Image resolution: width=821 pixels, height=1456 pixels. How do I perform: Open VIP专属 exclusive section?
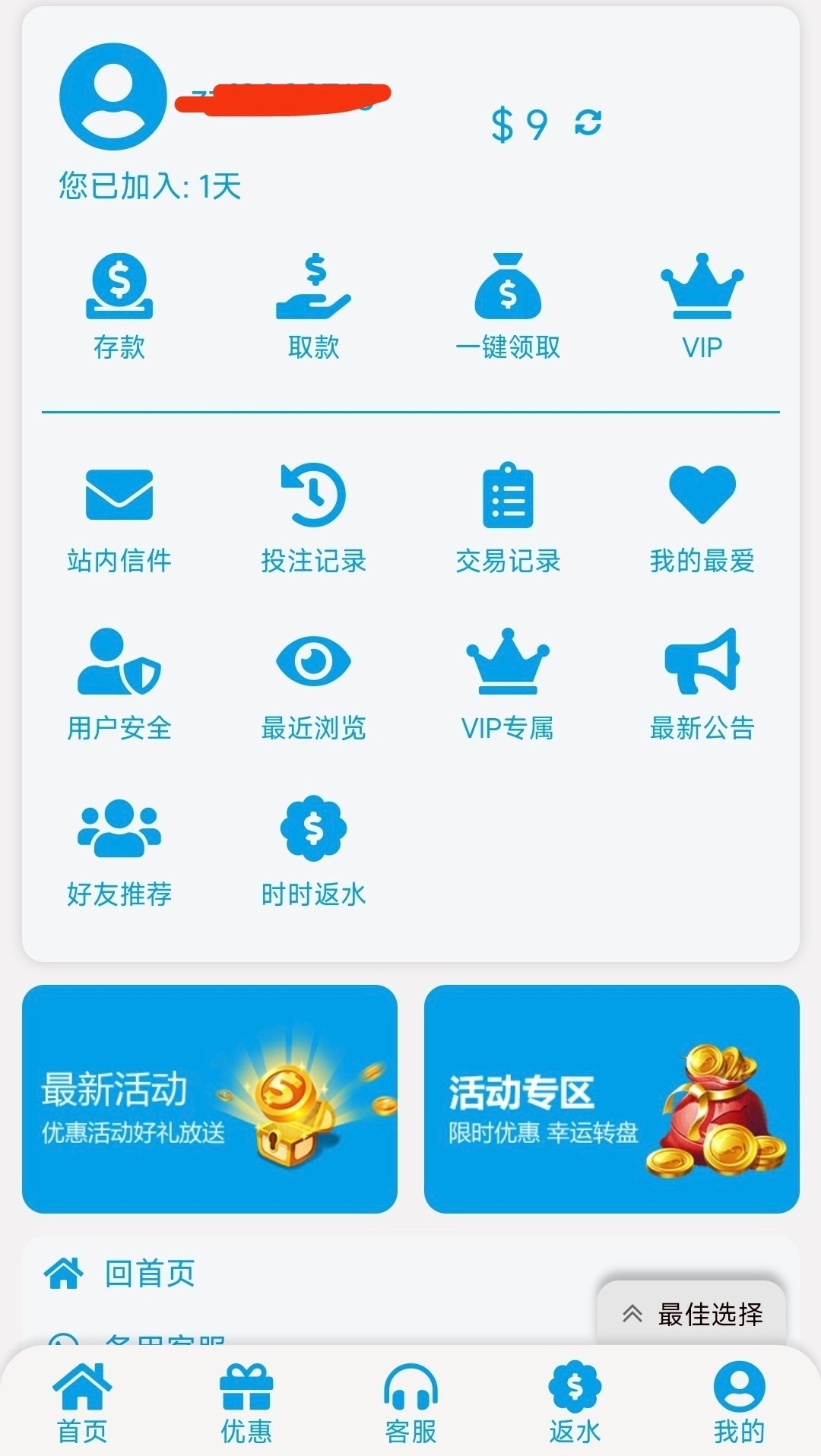click(508, 684)
